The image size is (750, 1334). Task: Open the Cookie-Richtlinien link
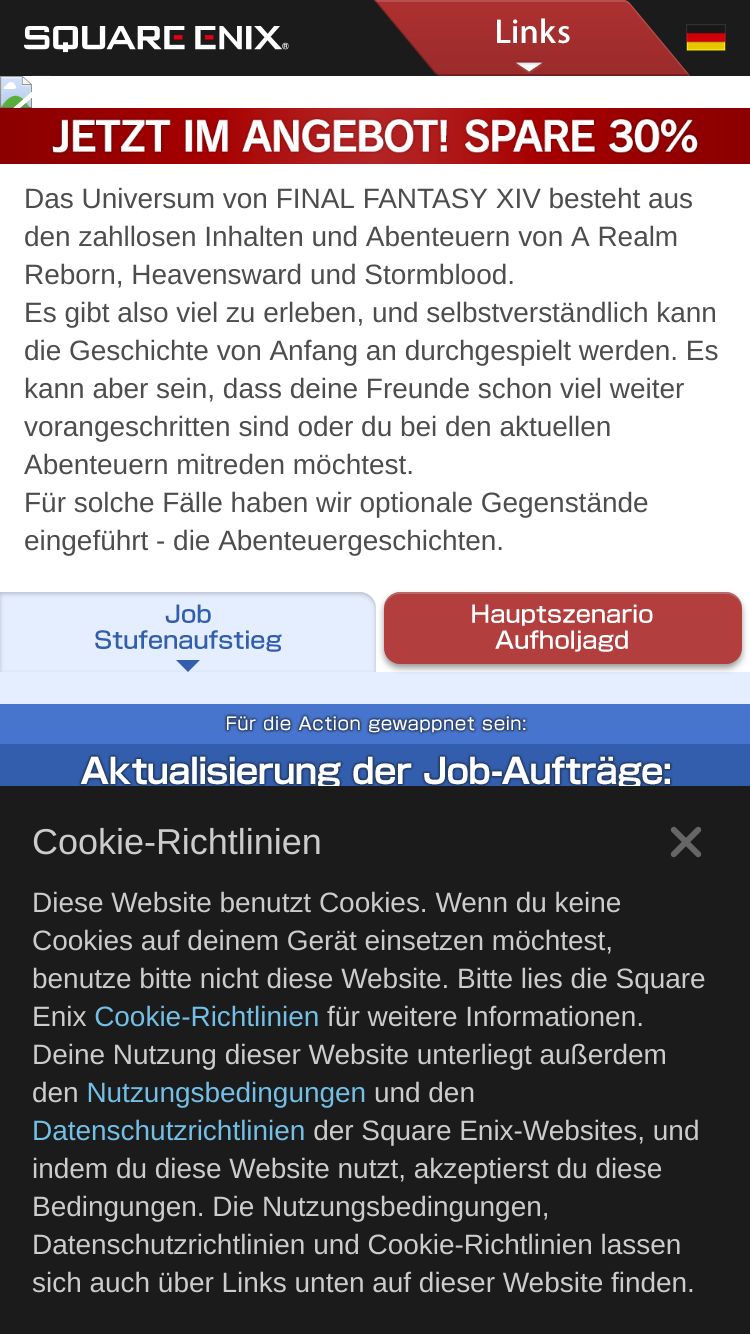pyautogui.click(x=206, y=1017)
